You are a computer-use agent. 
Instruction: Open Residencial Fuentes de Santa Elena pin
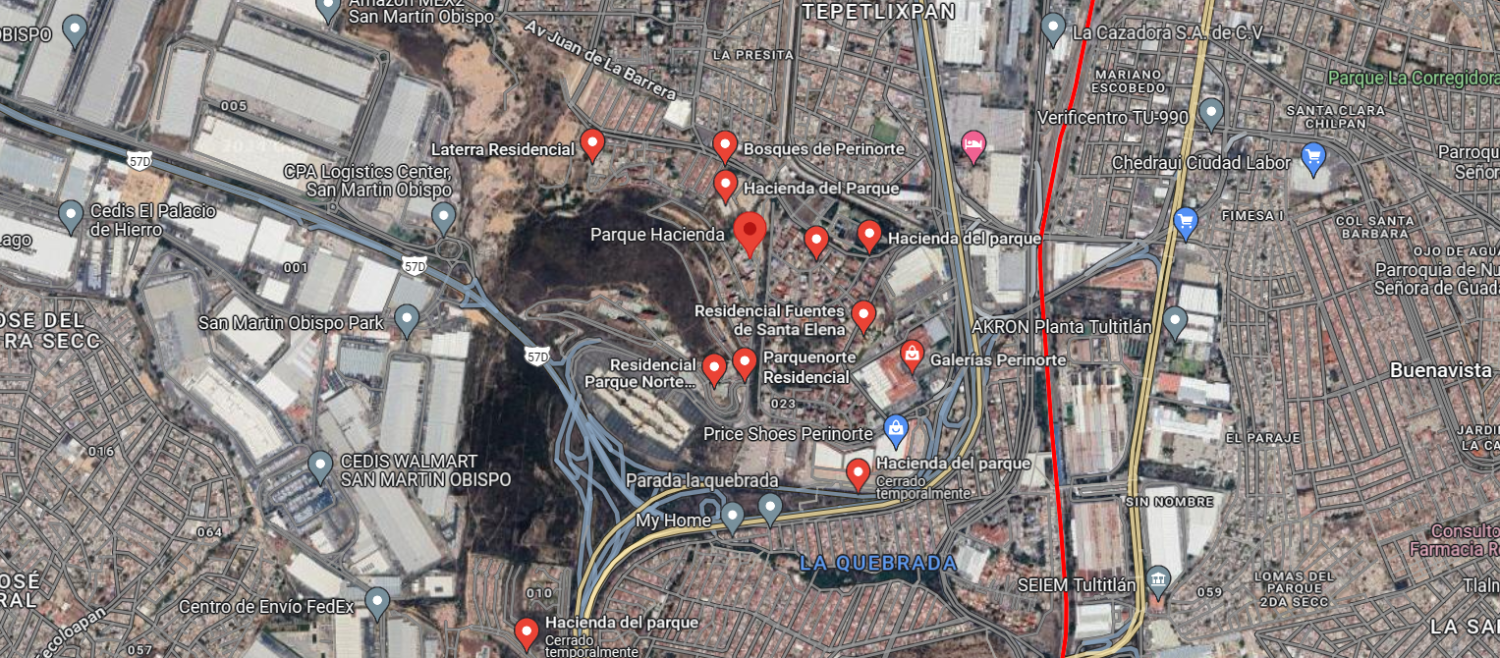[x=864, y=316]
